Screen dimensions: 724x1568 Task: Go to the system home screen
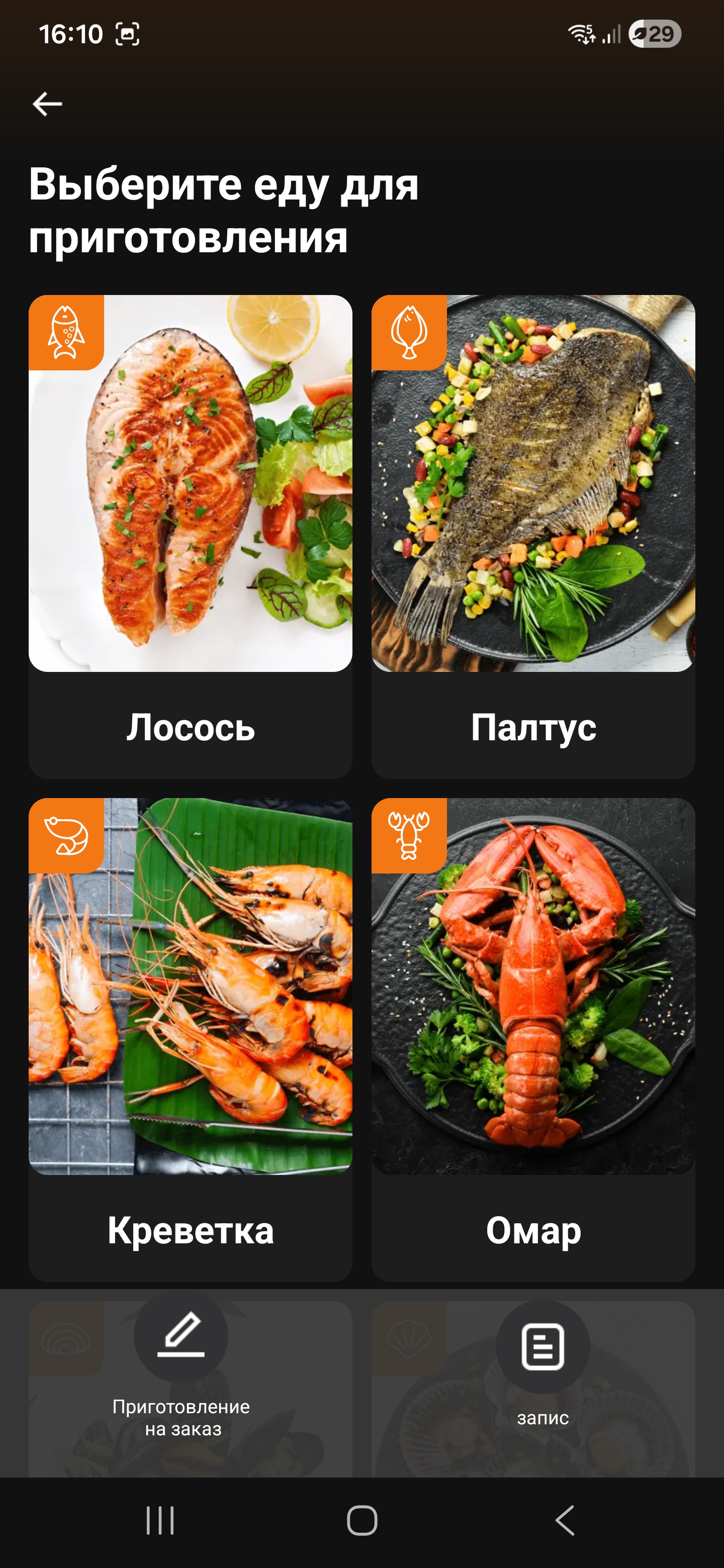click(361, 1521)
